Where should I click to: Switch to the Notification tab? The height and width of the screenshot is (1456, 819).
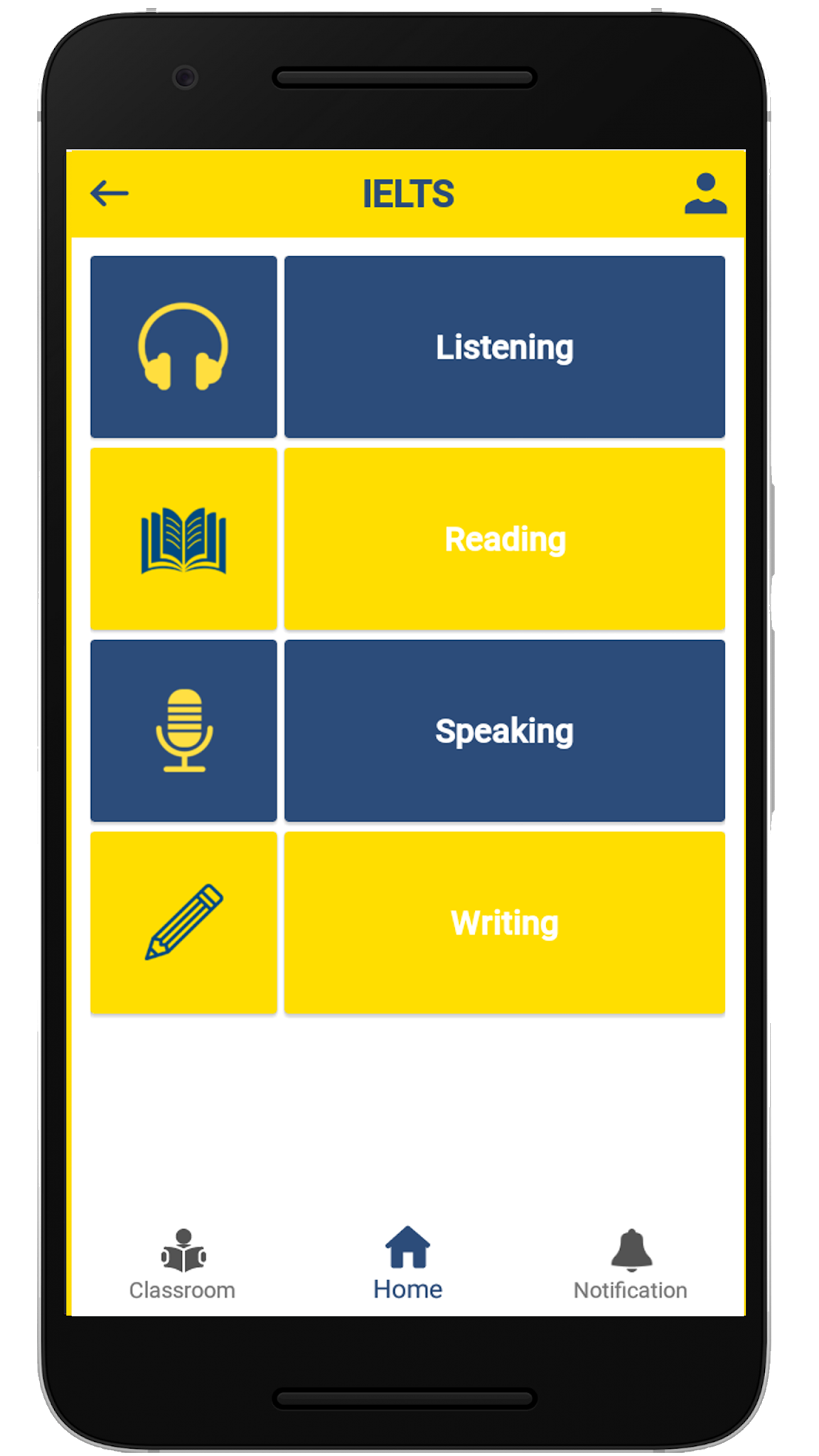pos(631,1265)
